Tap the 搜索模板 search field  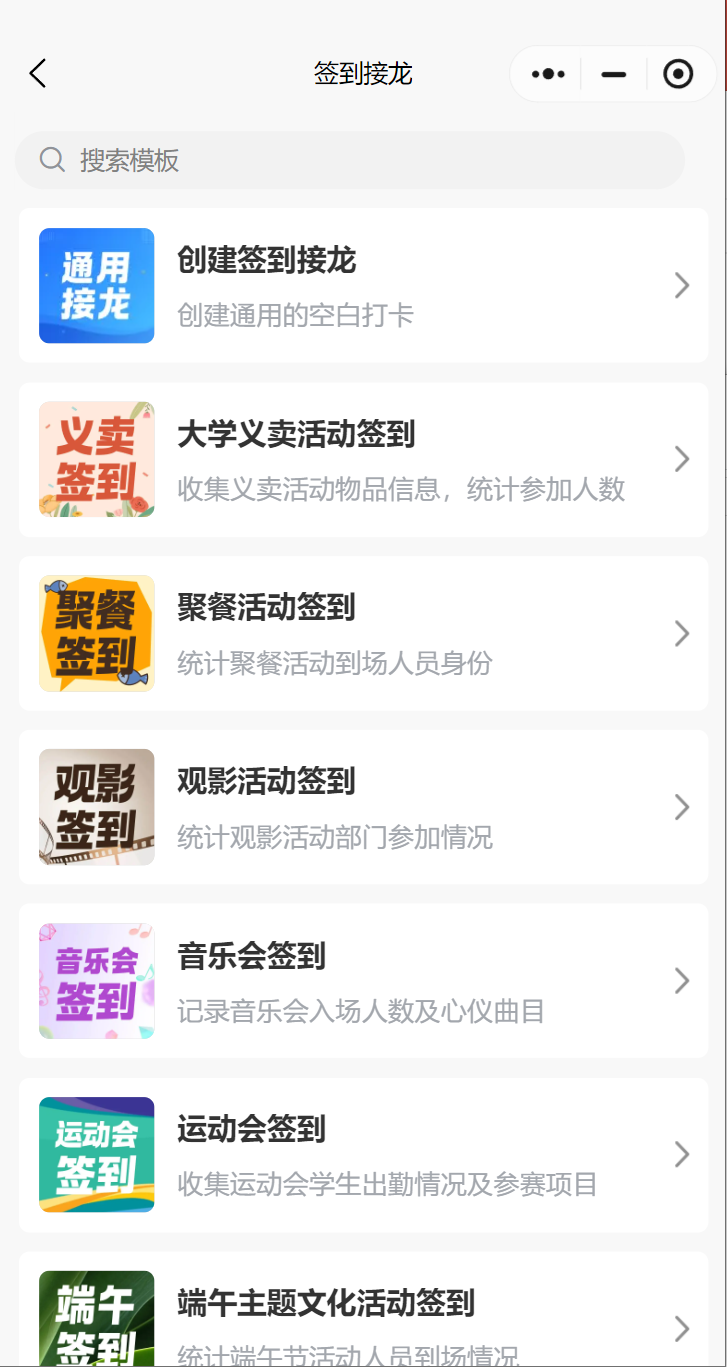pos(350,160)
